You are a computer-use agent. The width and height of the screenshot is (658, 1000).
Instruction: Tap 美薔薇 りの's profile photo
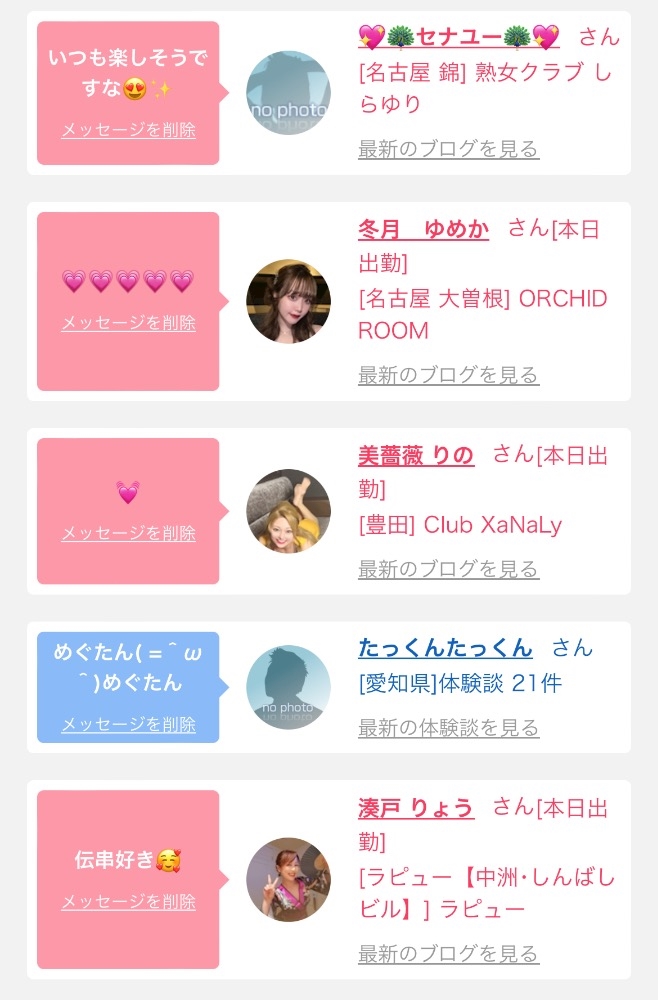(x=289, y=511)
